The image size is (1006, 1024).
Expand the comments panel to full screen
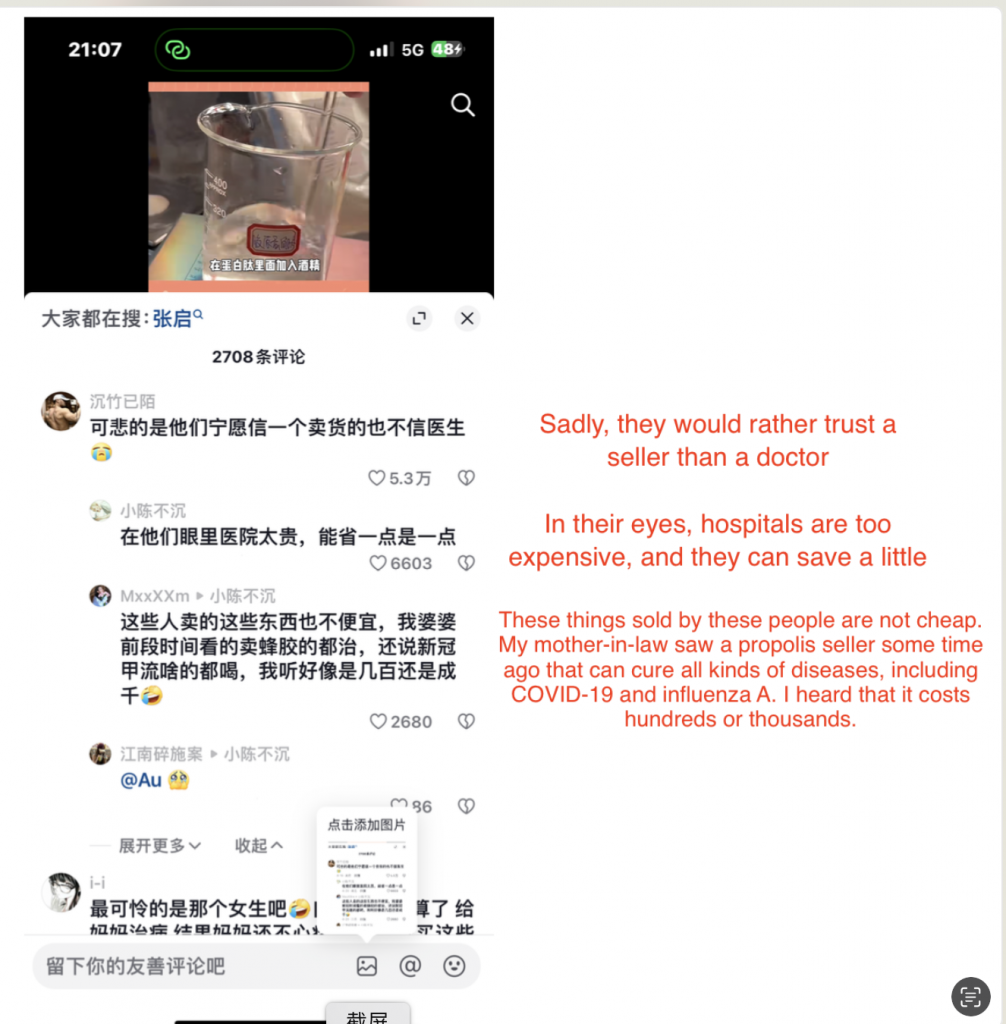click(420, 319)
